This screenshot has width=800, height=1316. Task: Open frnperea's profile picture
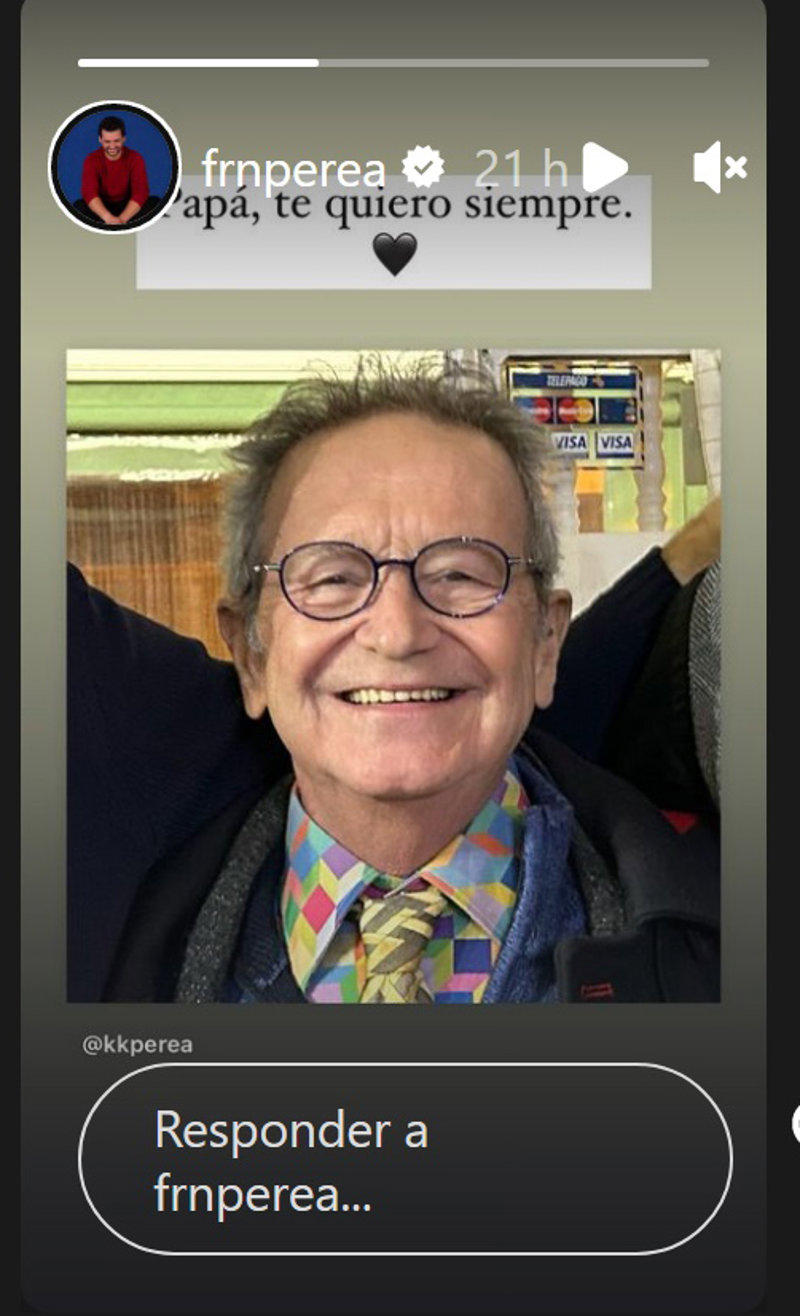(115, 167)
